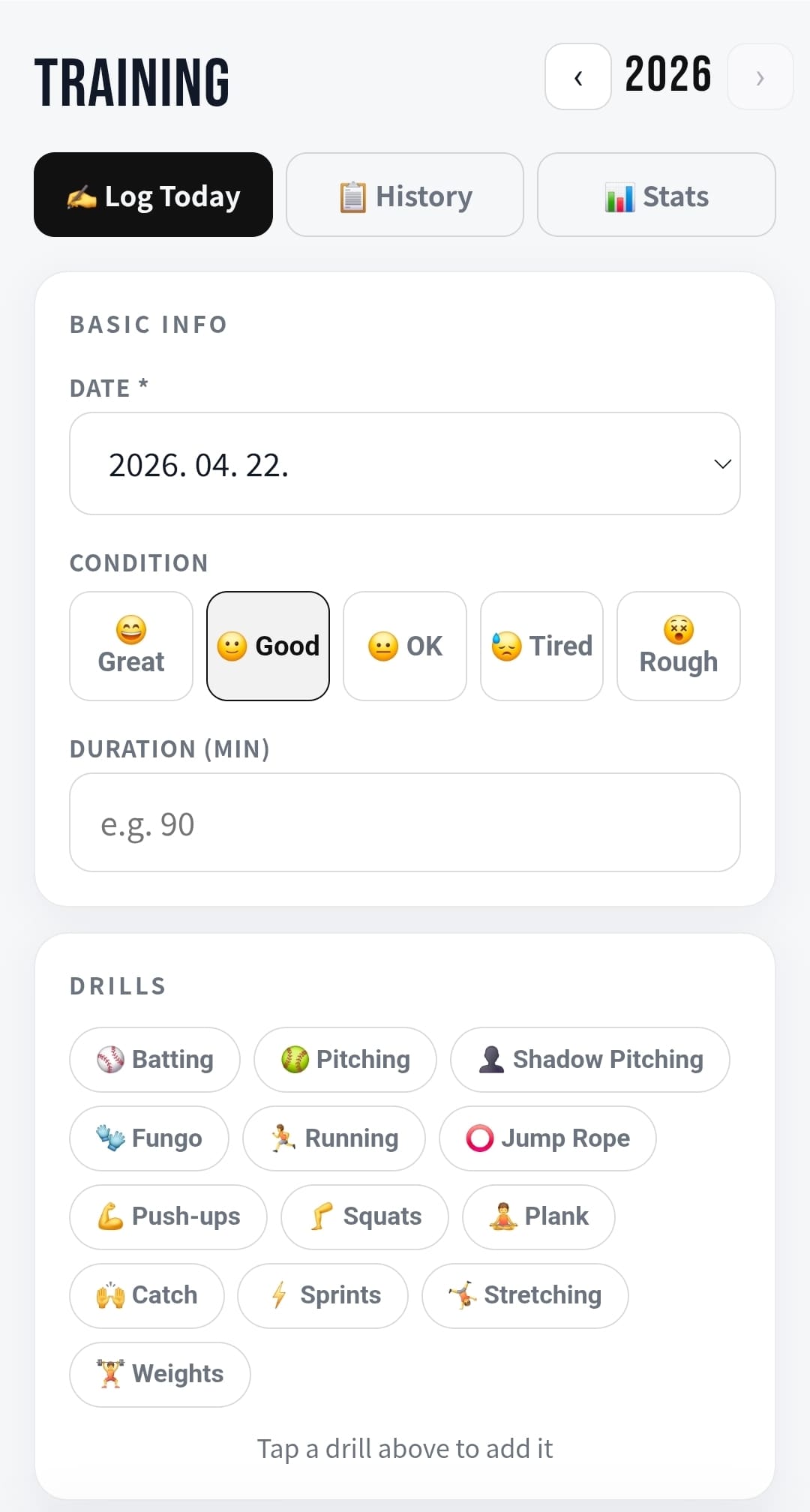Add the Stretching drill with cartwheel icon
The width and height of the screenshot is (810, 1512).
coord(525,1295)
